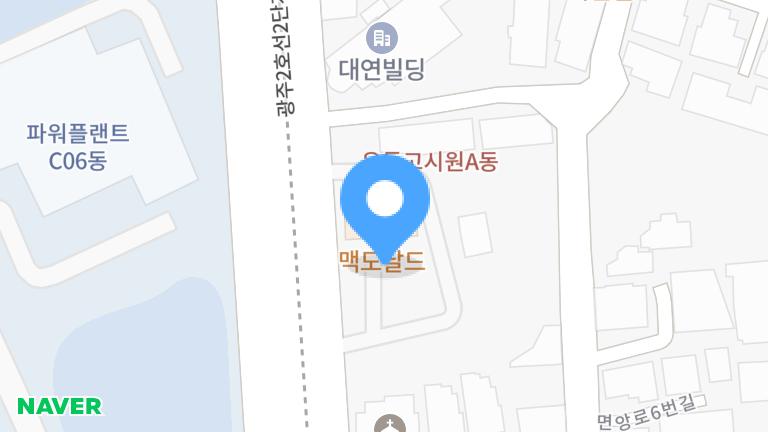Select the 맥도날드 place on the map
The width and height of the screenshot is (768, 432).
click(x=381, y=263)
